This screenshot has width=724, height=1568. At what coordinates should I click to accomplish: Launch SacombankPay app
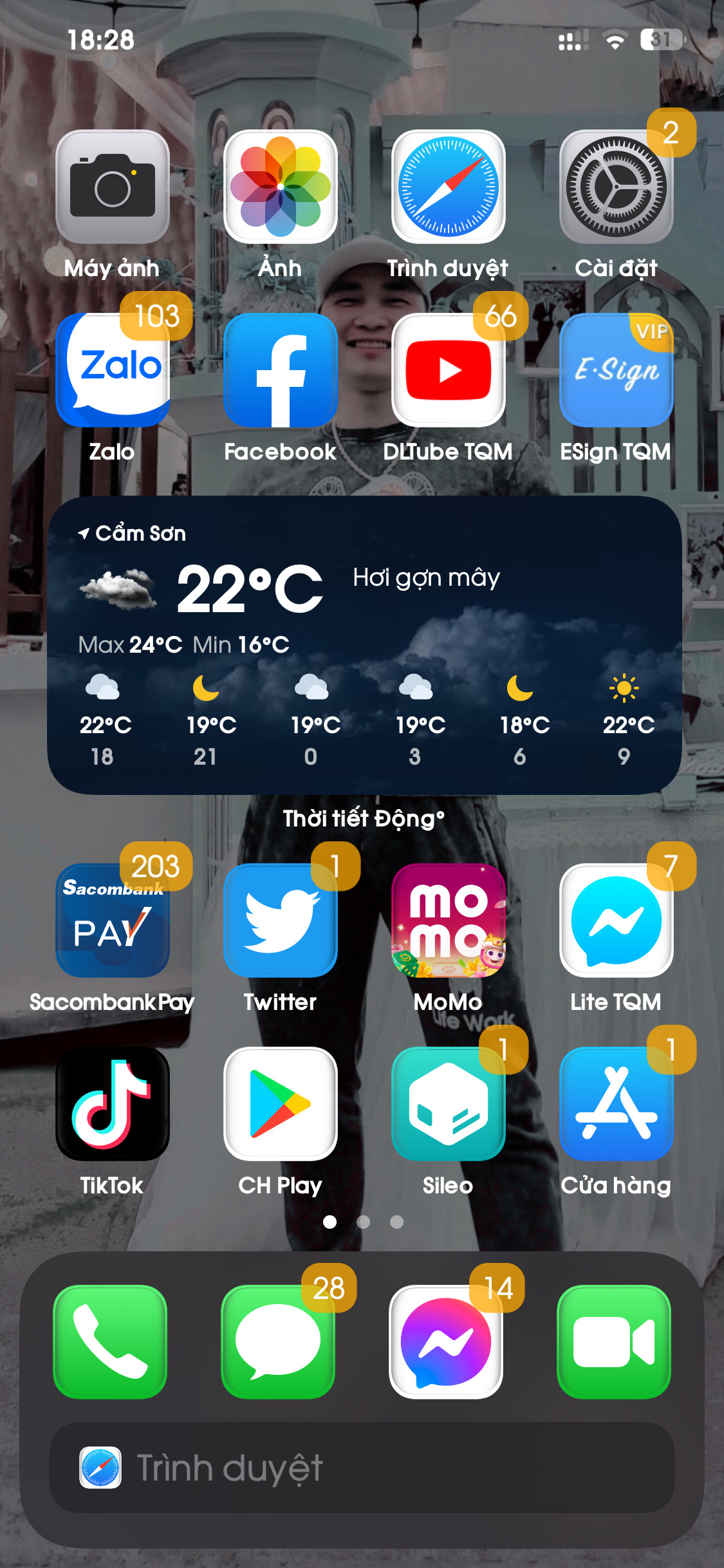[x=113, y=920]
